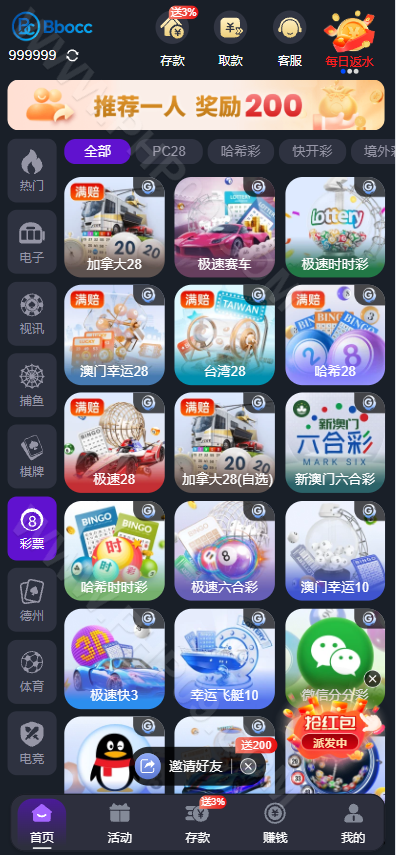Open the 捕鱼 sidebar category
This screenshot has height=855, width=396.
(x=32, y=385)
